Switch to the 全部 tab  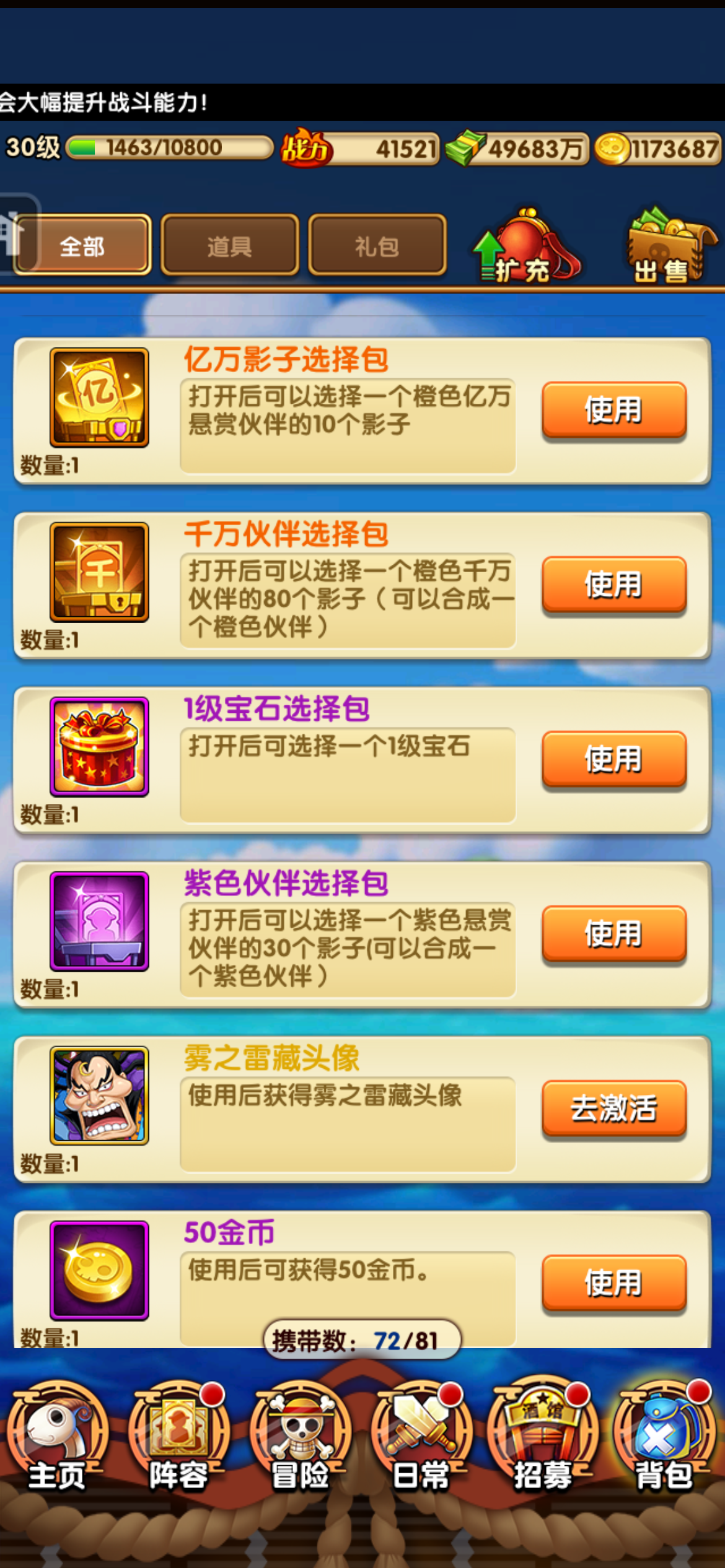pos(82,246)
